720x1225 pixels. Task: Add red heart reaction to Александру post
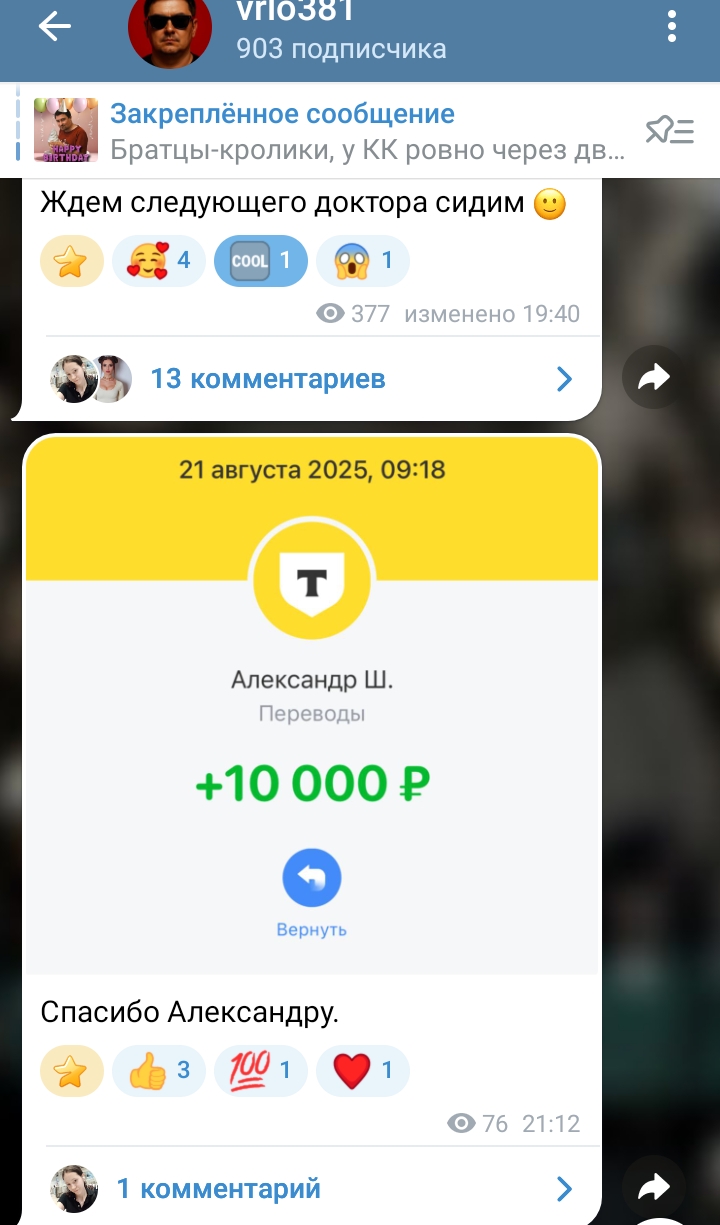pyautogui.click(x=362, y=1071)
